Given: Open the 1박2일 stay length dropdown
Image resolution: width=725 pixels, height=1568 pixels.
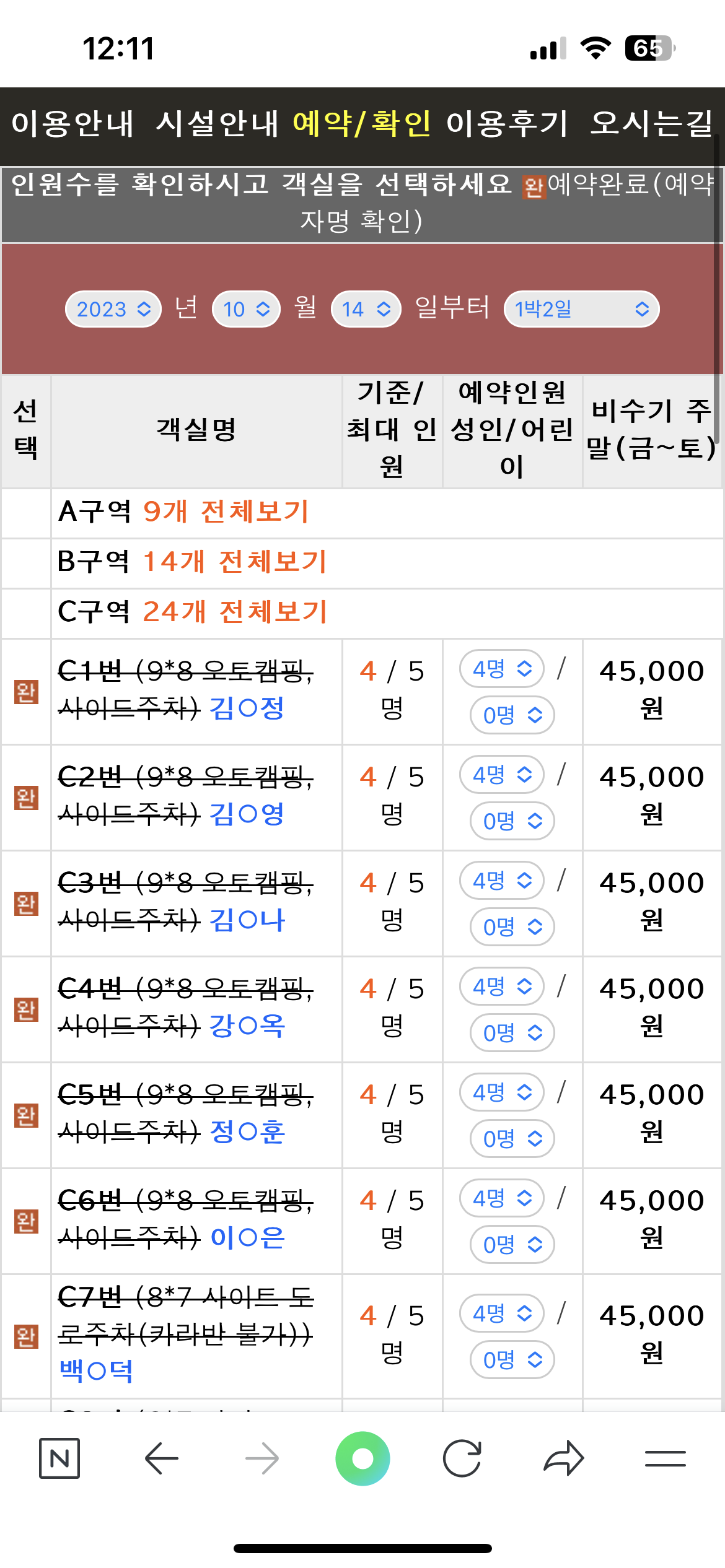Looking at the screenshot, I should point(582,309).
